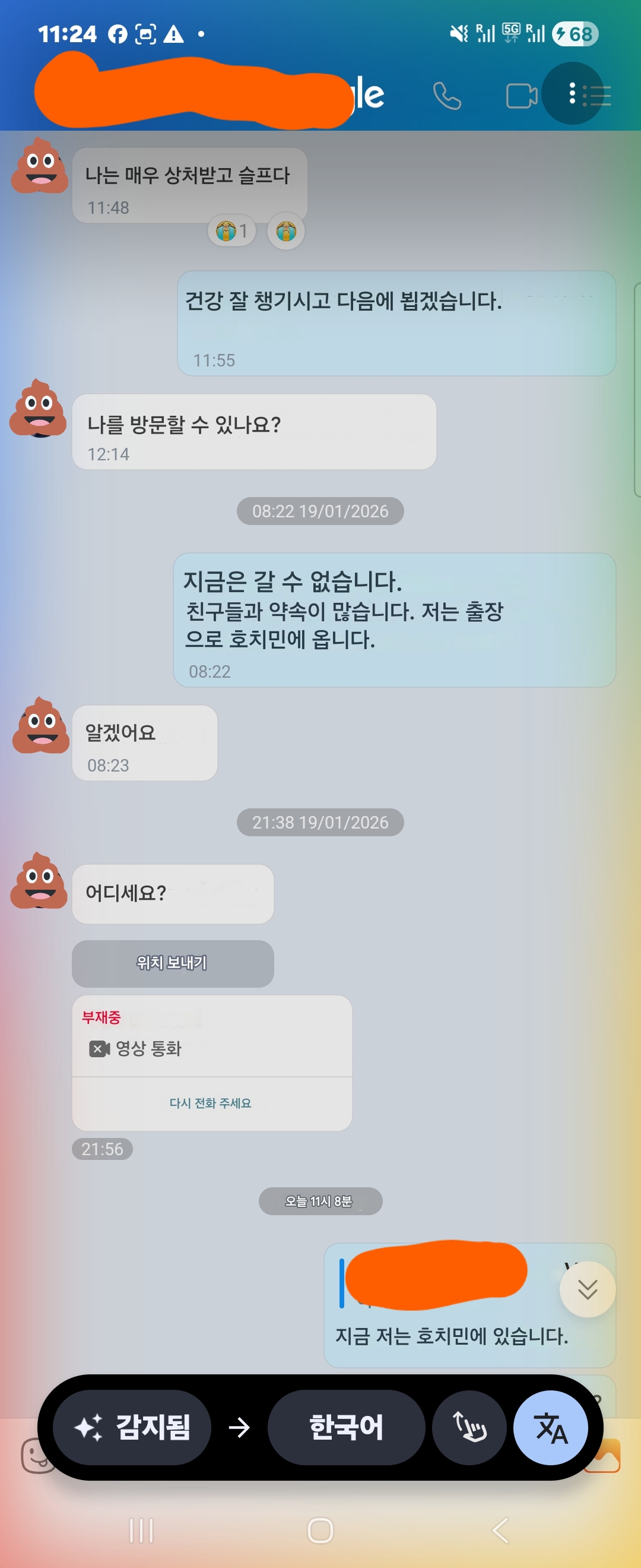Screen dimensions: 641x1568
Task: Open recent apps from the navigation bar
Action: click(x=141, y=1530)
